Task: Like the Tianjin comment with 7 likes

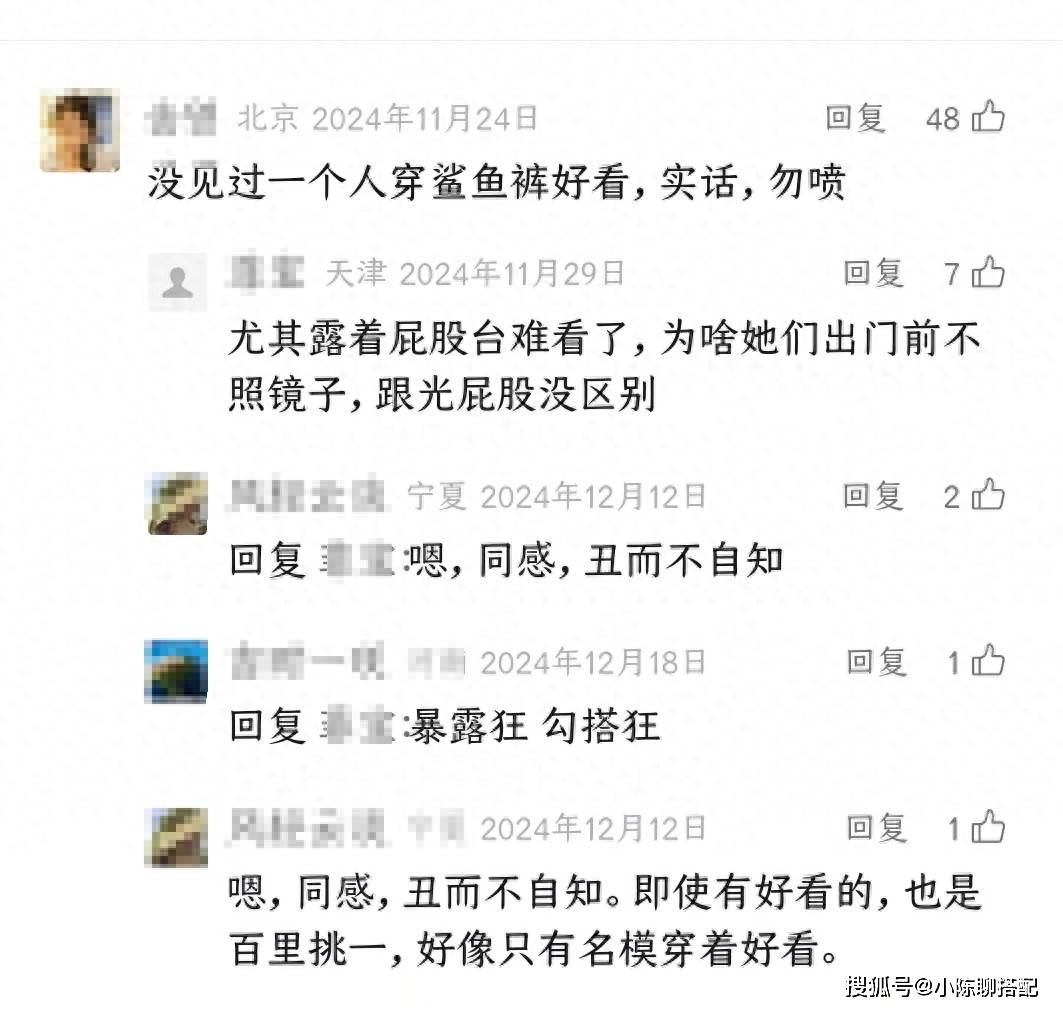Action: point(988,271)
